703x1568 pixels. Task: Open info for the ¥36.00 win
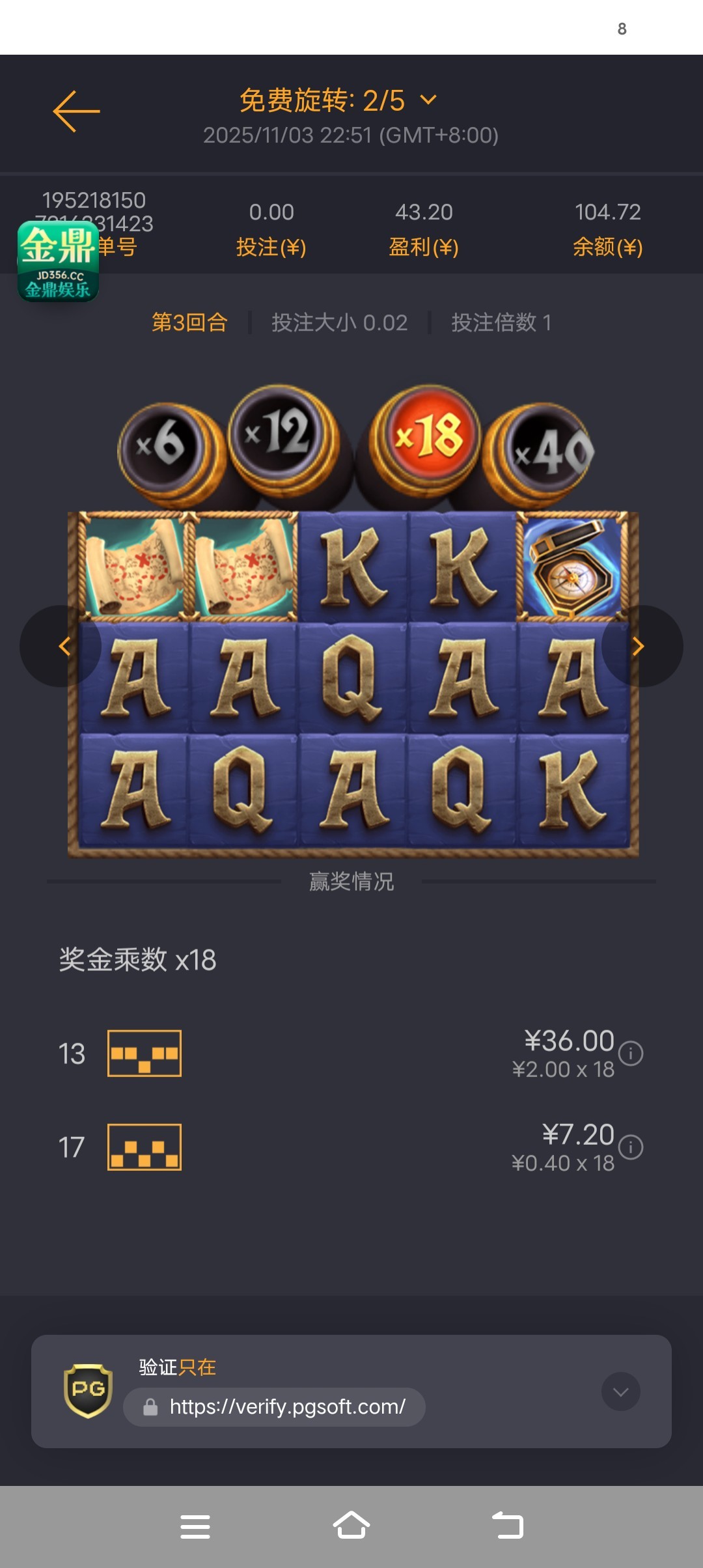tap(630, 1053)
